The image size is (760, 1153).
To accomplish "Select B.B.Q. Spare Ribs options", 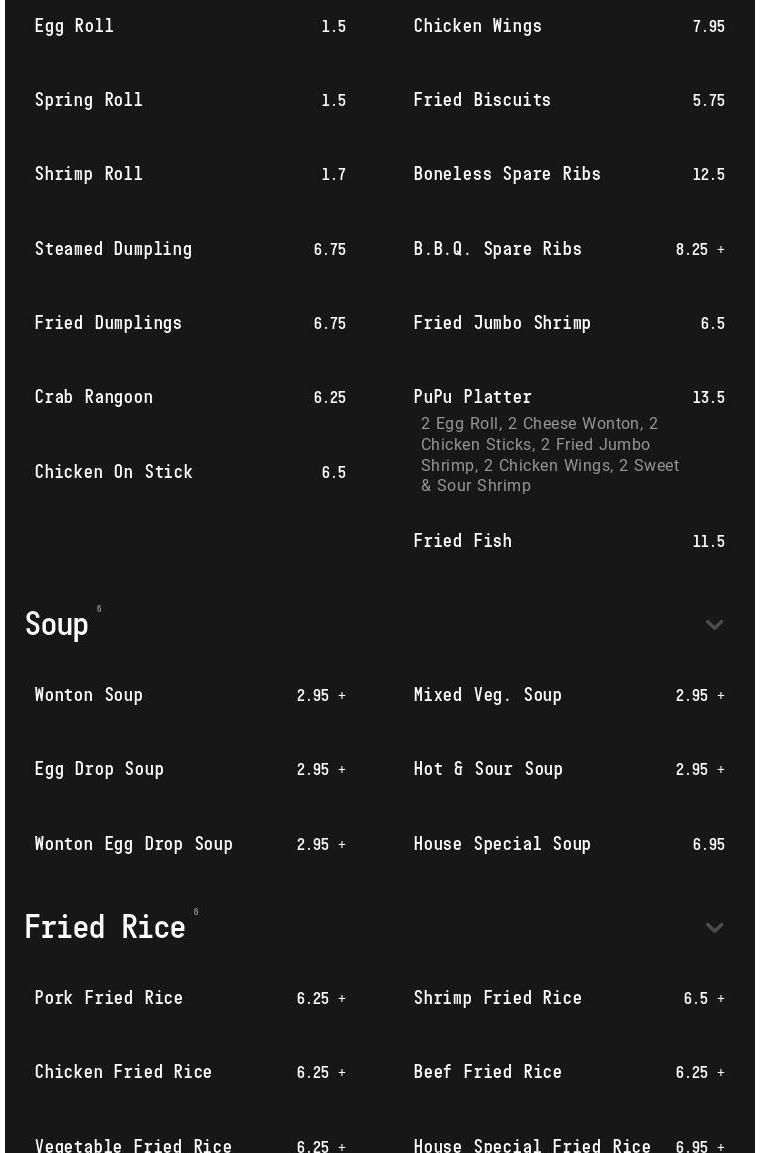I will tap(568, 249).
